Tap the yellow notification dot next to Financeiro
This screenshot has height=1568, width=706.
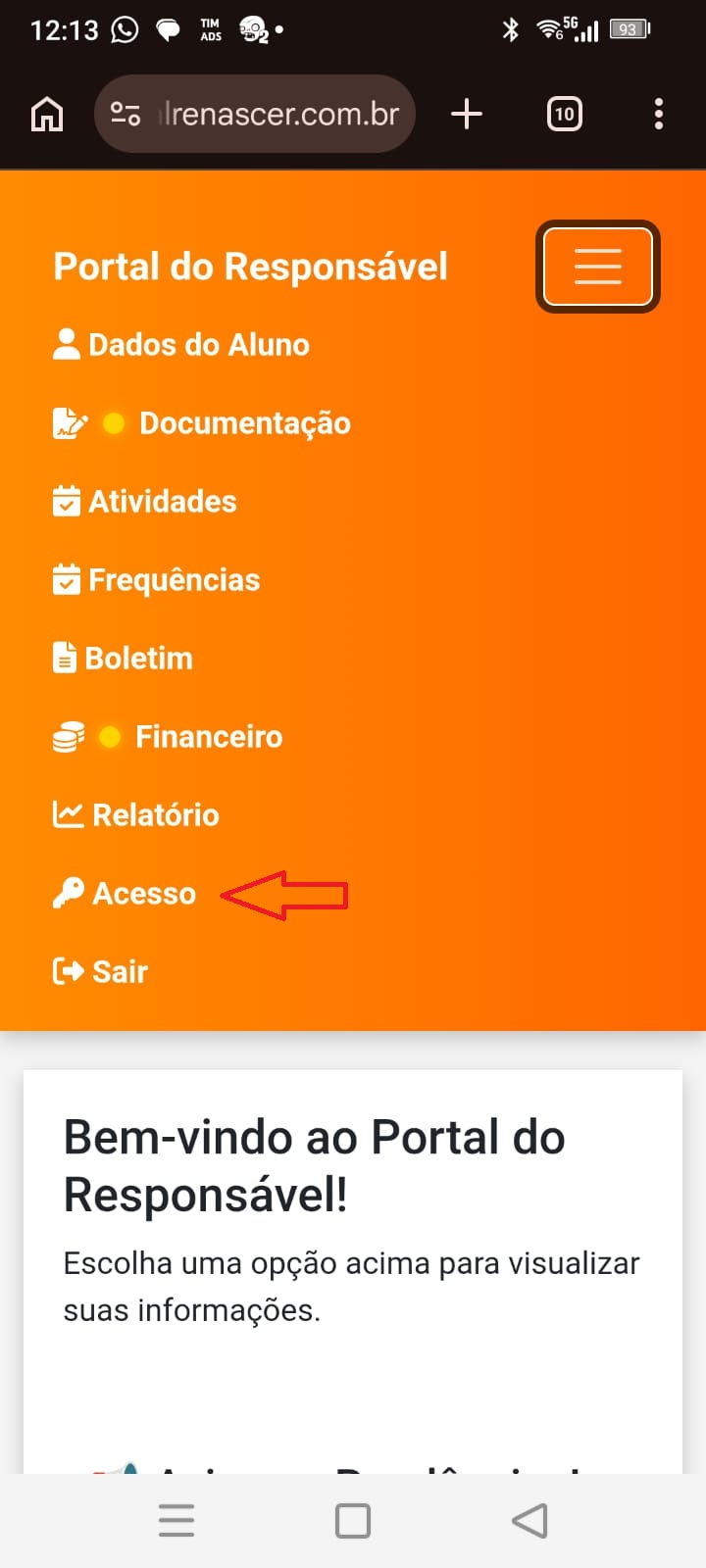pyautogui.click(x=110, y=737)
